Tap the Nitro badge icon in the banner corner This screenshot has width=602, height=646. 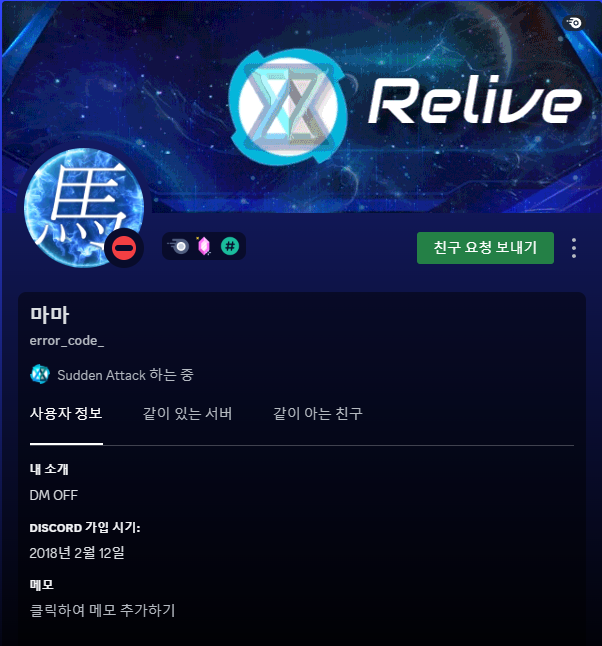click(575, 21)
